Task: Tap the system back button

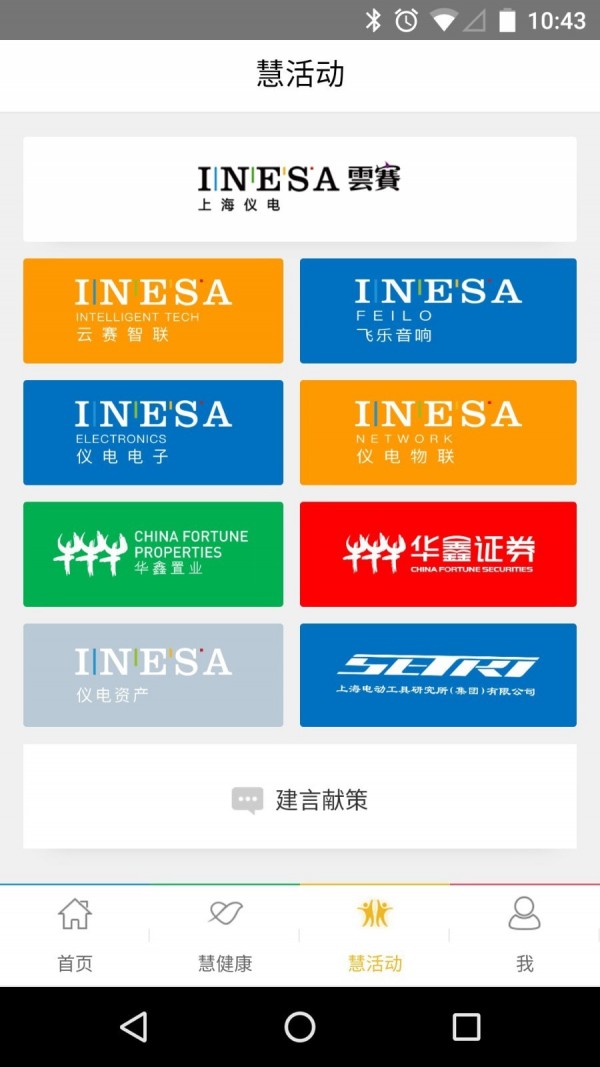Action: (x=133, y=1027)
